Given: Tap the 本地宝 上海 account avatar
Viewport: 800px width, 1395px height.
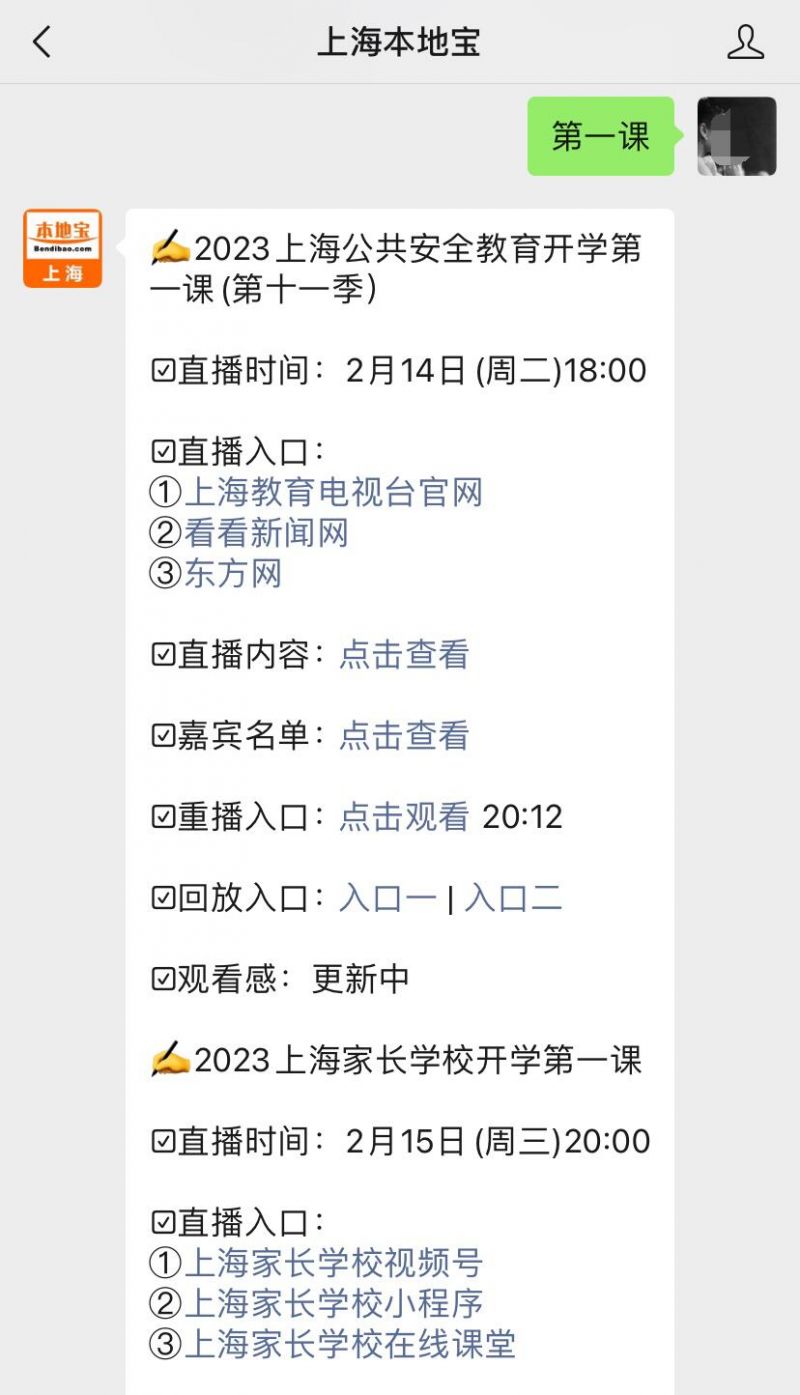Looking at the screenshot, I should [x=63, y=248].
